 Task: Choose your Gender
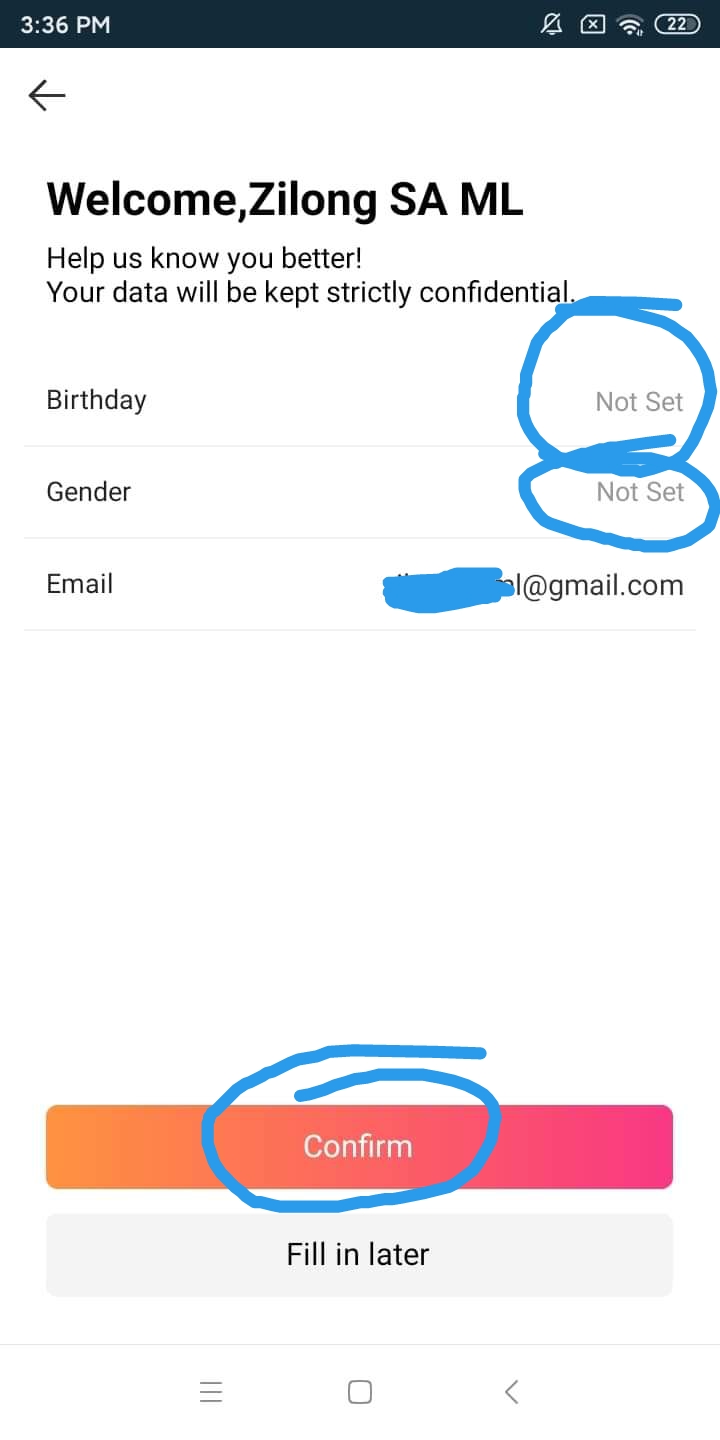(x=360, y=492)
